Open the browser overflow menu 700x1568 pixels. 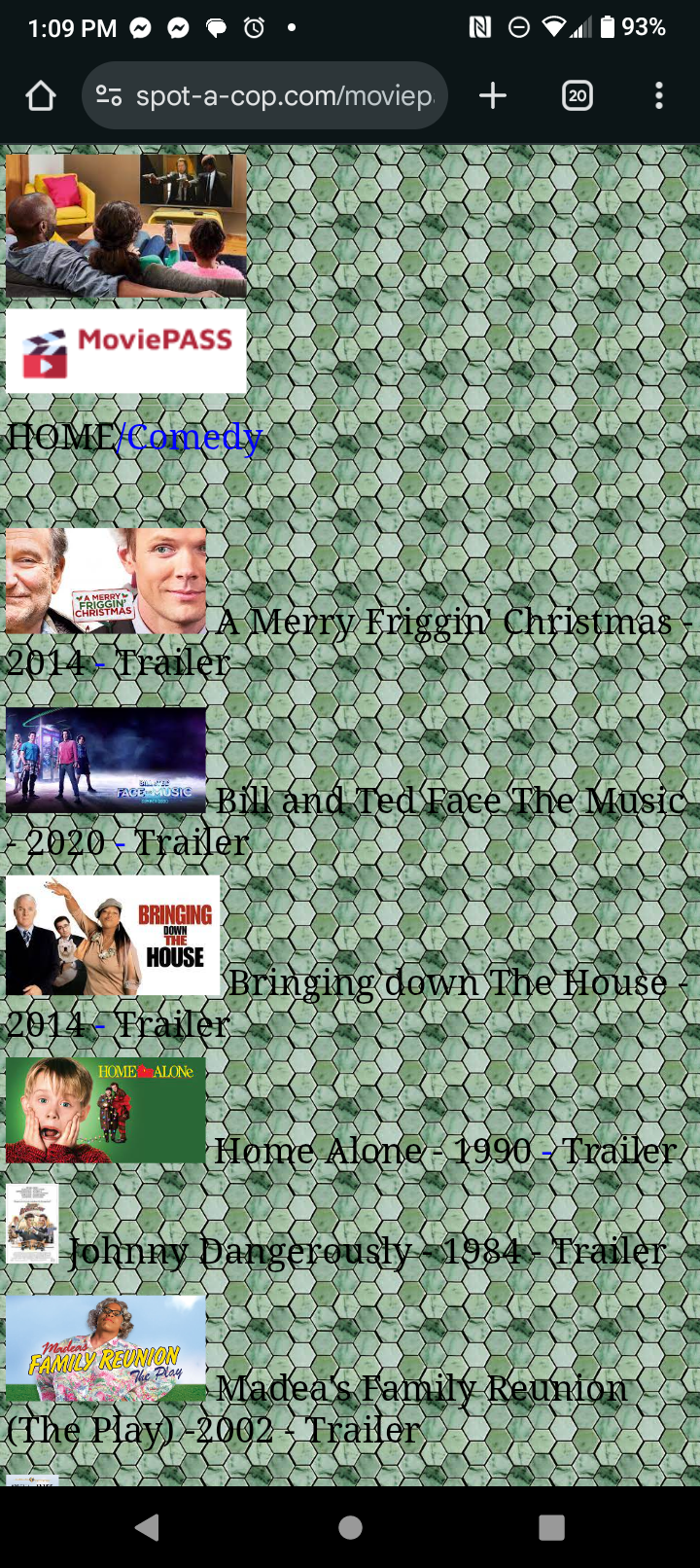(659, 95)
